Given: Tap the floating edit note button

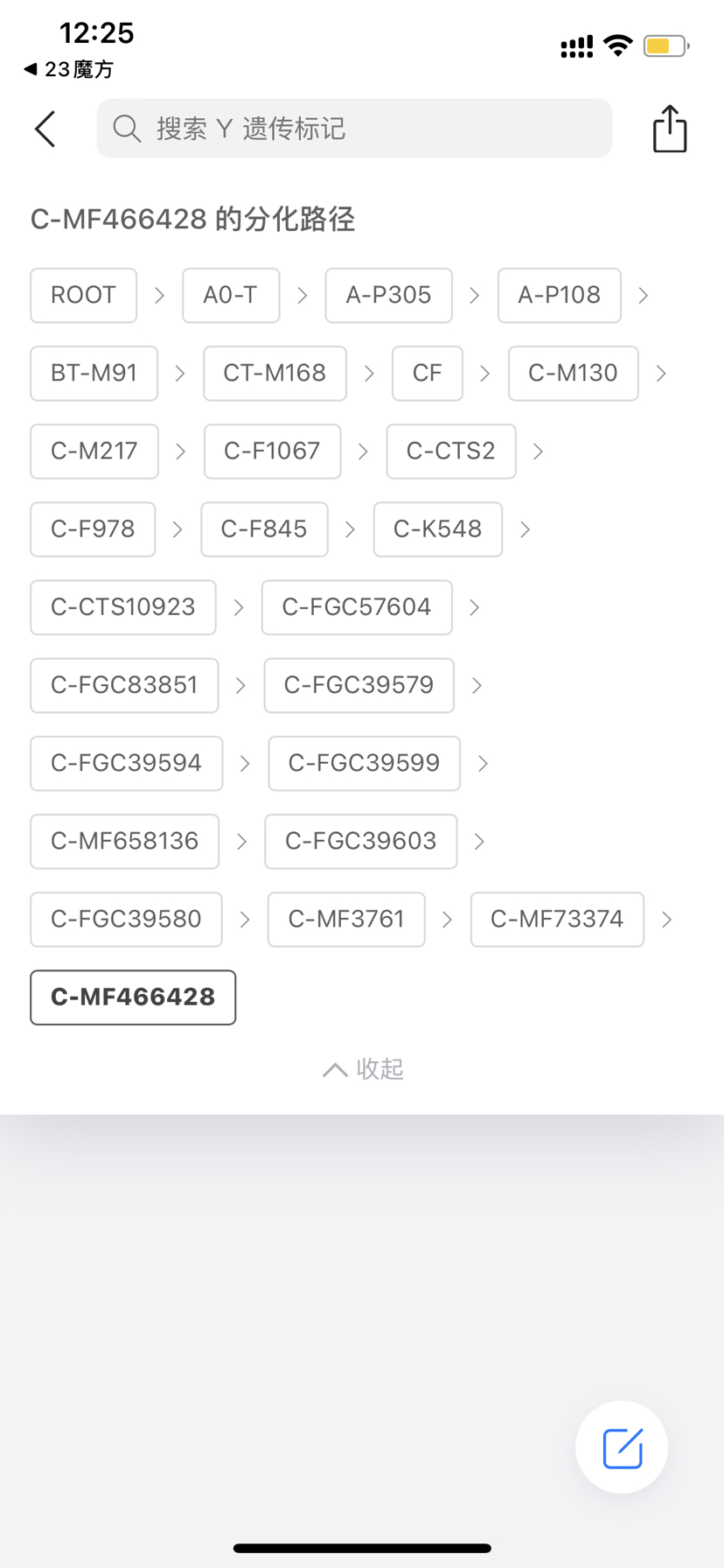Looking at the screenshot, I should point(622,1447).
